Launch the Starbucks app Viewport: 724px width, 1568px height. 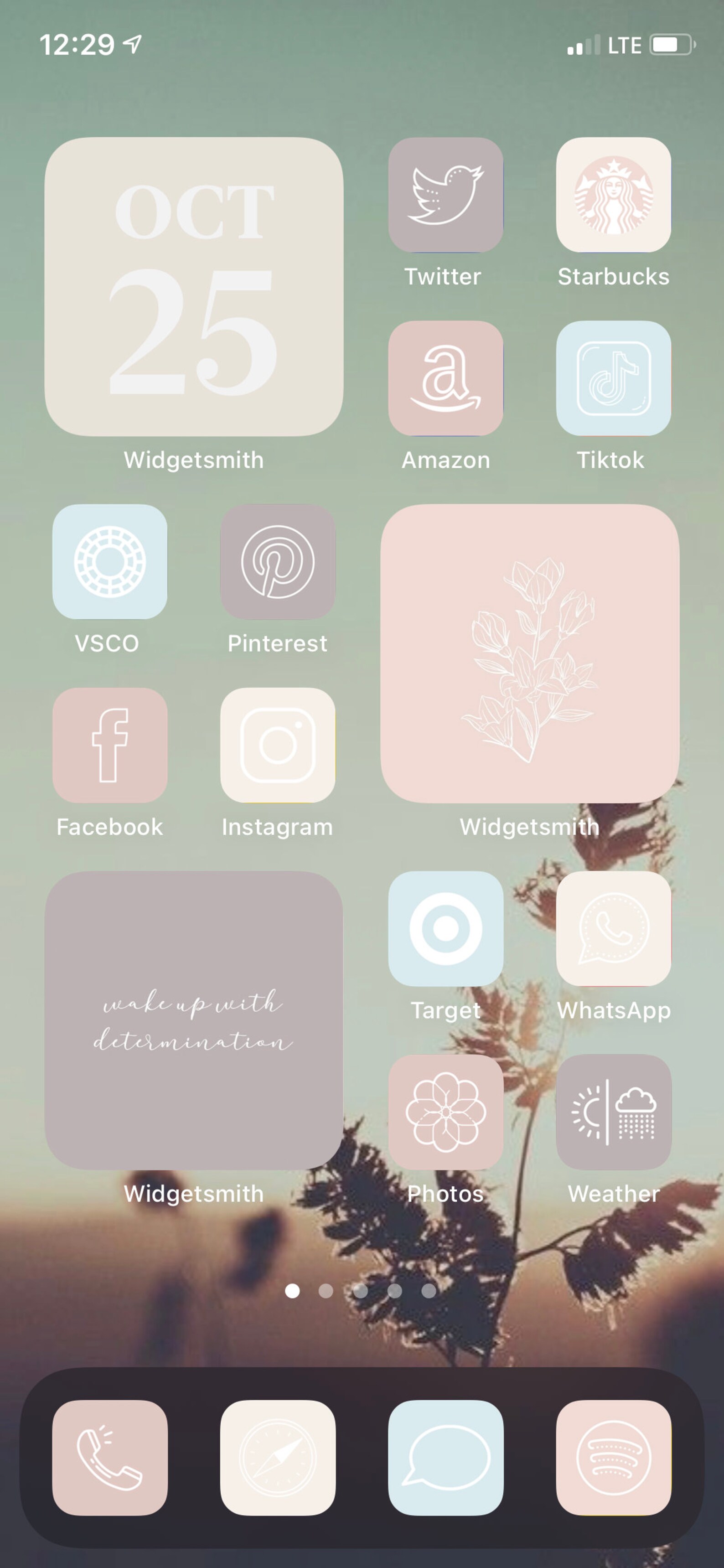[614, 195]
